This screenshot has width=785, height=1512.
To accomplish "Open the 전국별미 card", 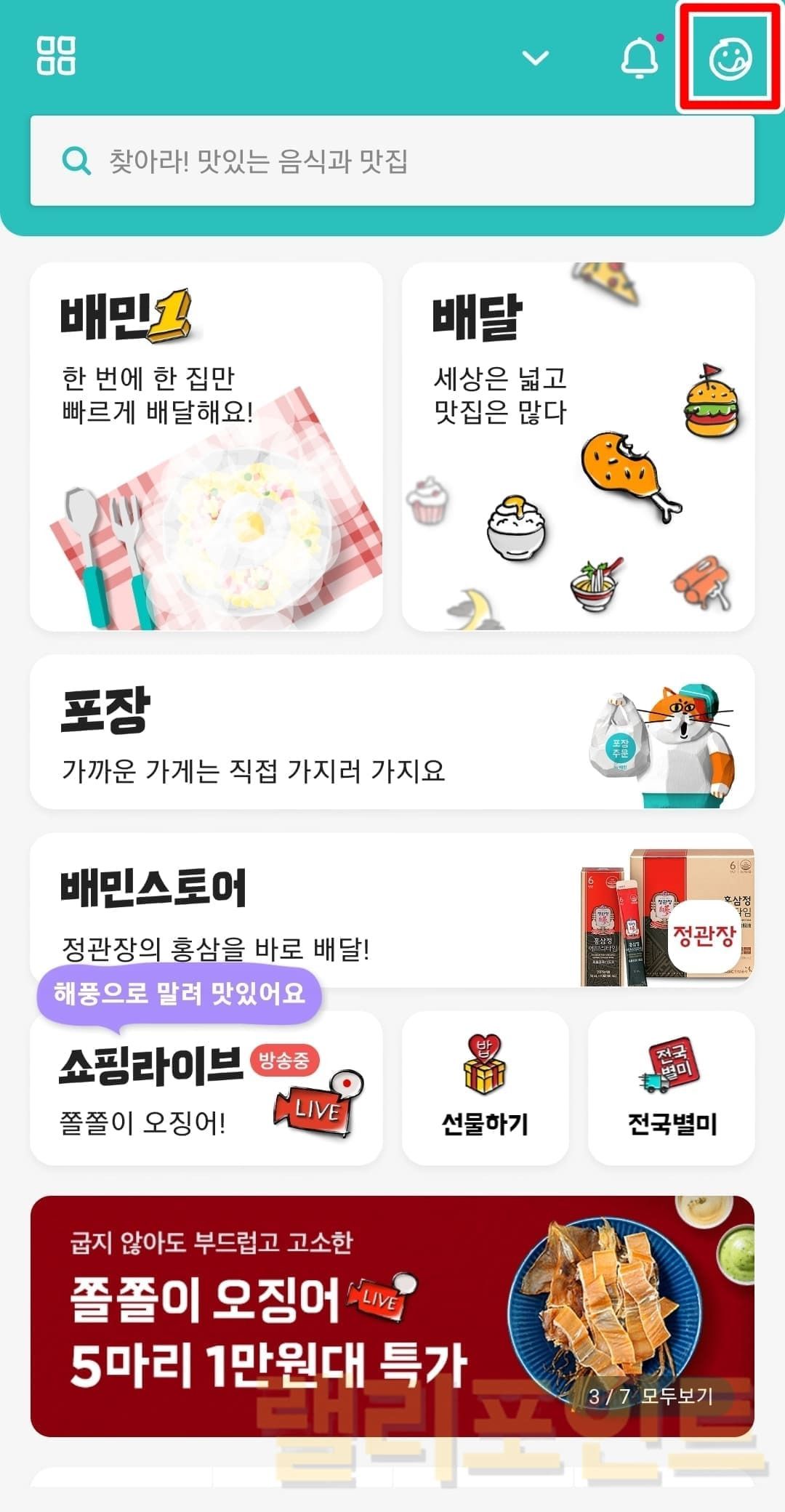I will pyautogui.click(x=671, y=1088).
